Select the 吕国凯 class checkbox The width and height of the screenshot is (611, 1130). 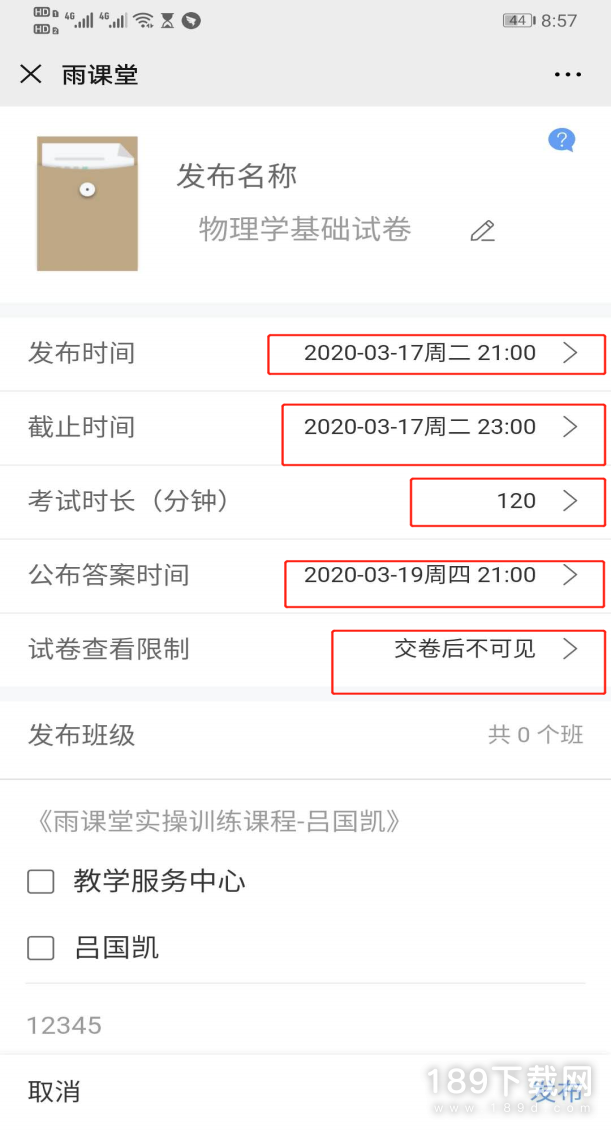[40, 948]
